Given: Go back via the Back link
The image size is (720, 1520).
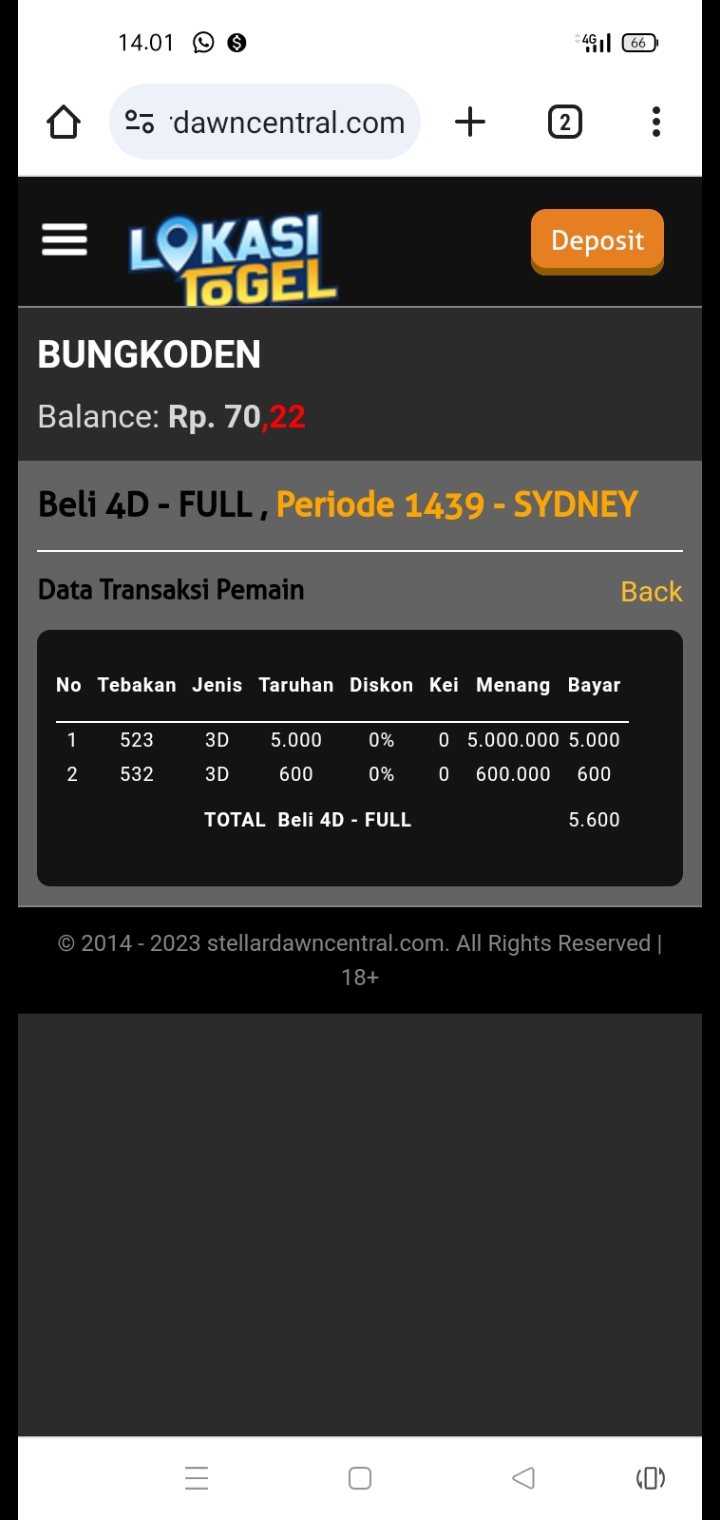Looking at the screenshot, I should click(x=651, y=591).
